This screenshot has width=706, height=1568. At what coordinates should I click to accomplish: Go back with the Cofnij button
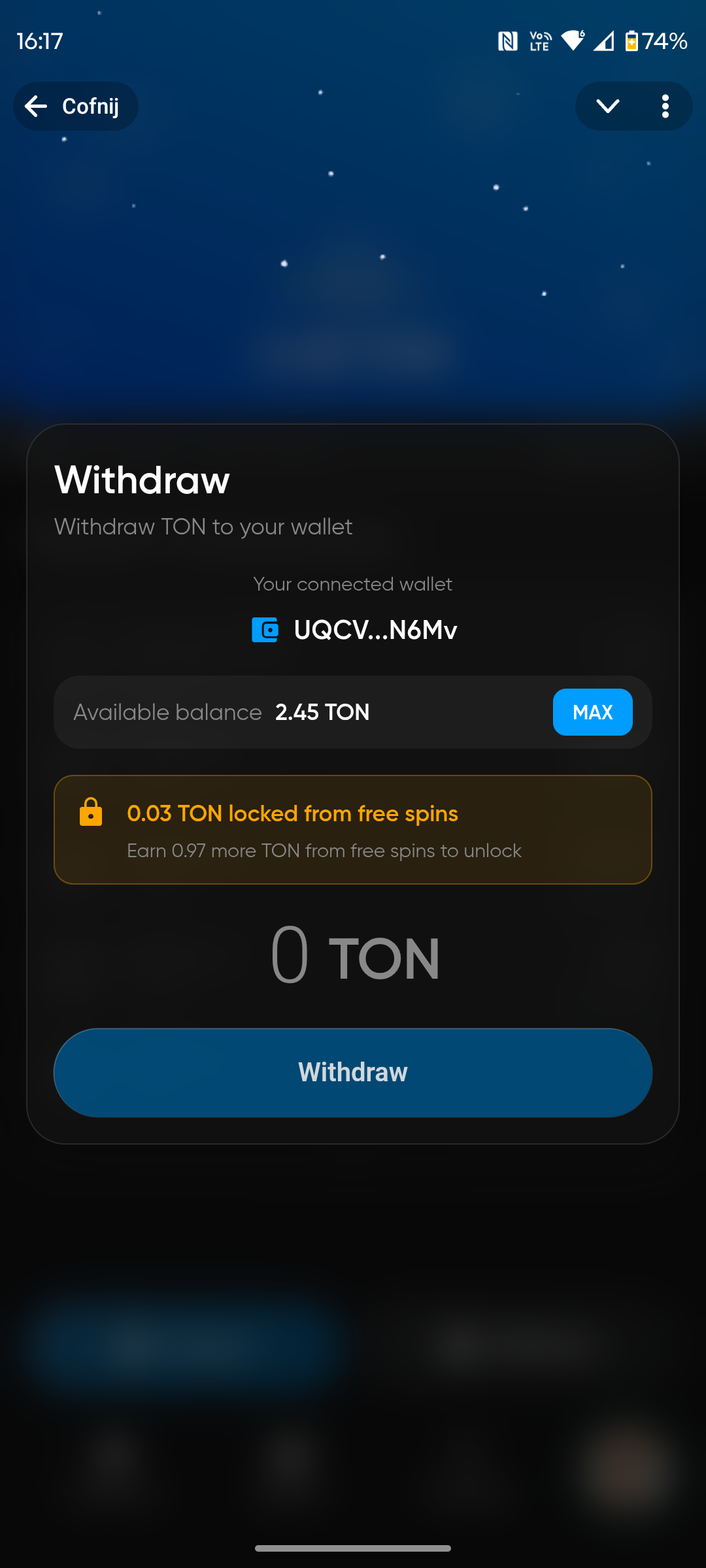point(75,106)
